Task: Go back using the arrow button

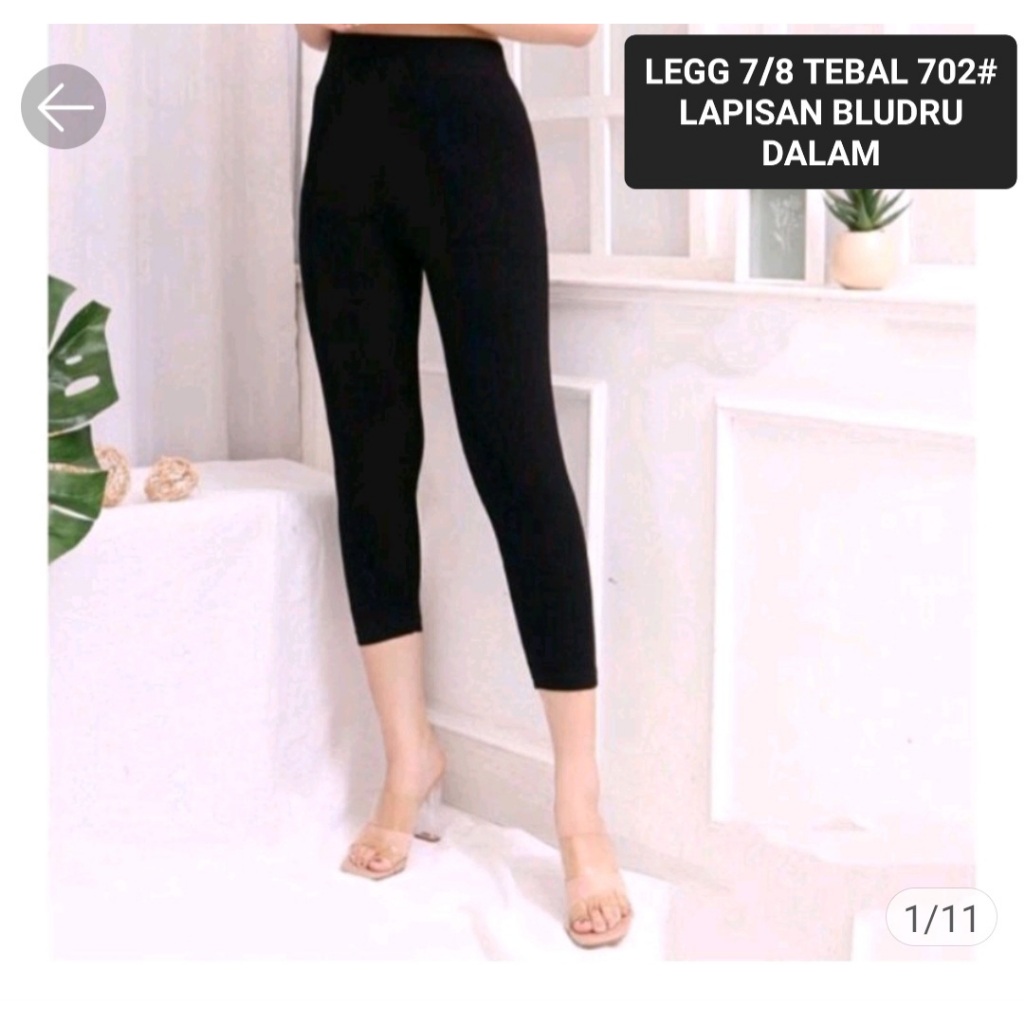Action: 63,107
